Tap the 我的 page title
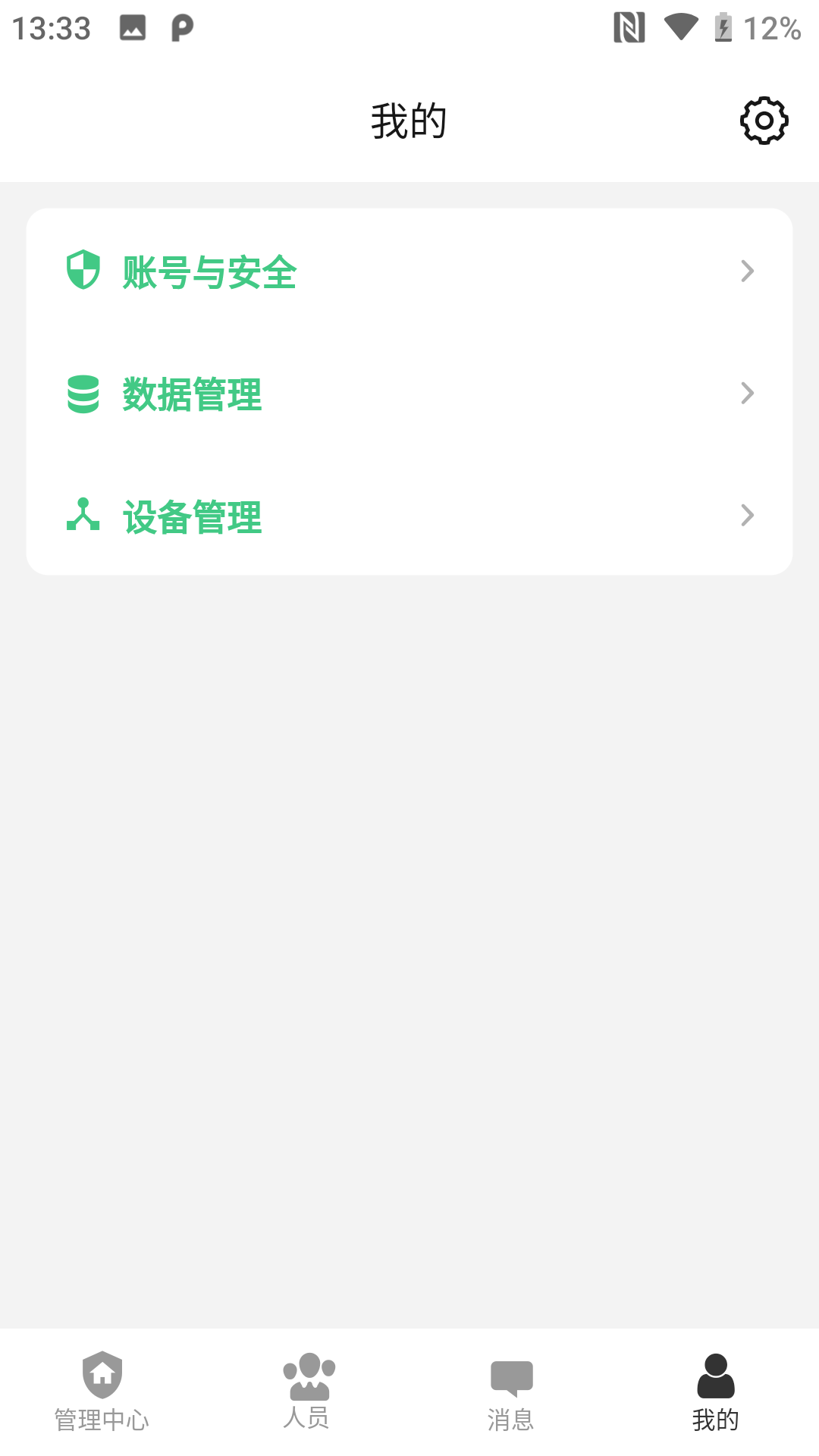 pyautogui.click(x=408, y=119)
